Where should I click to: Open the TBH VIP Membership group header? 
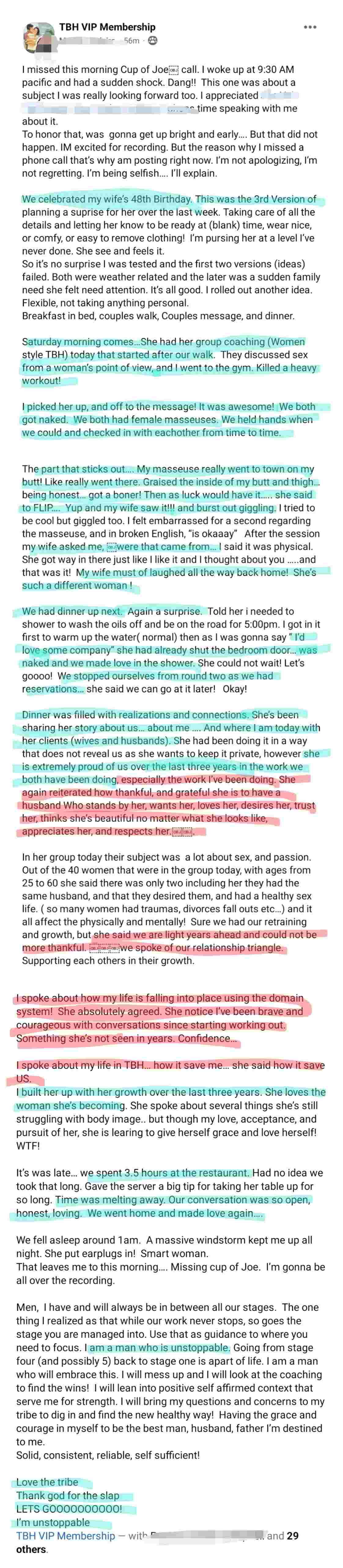click(107, 28)
